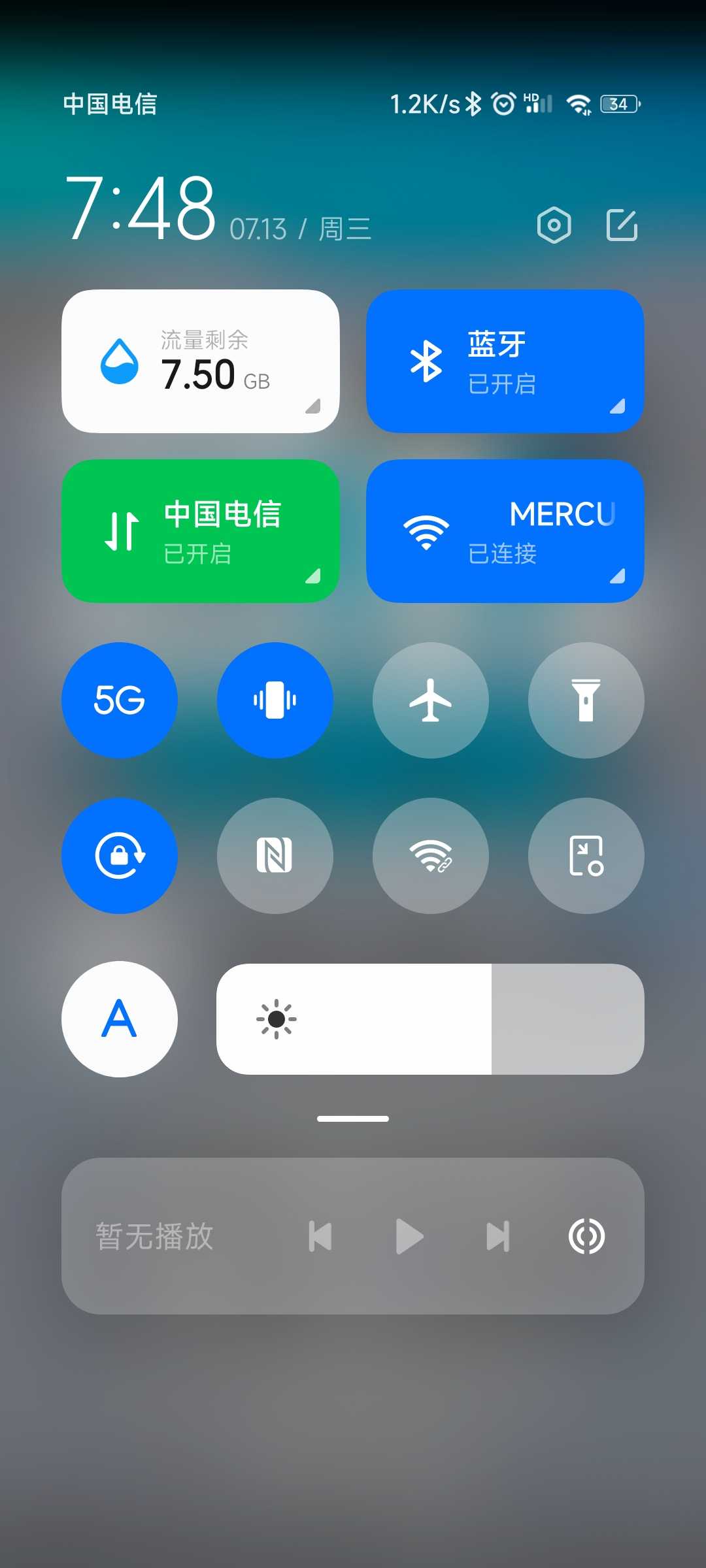Turn off the Bluetooth tile
706x1568 pixels.
coord(505,361)
